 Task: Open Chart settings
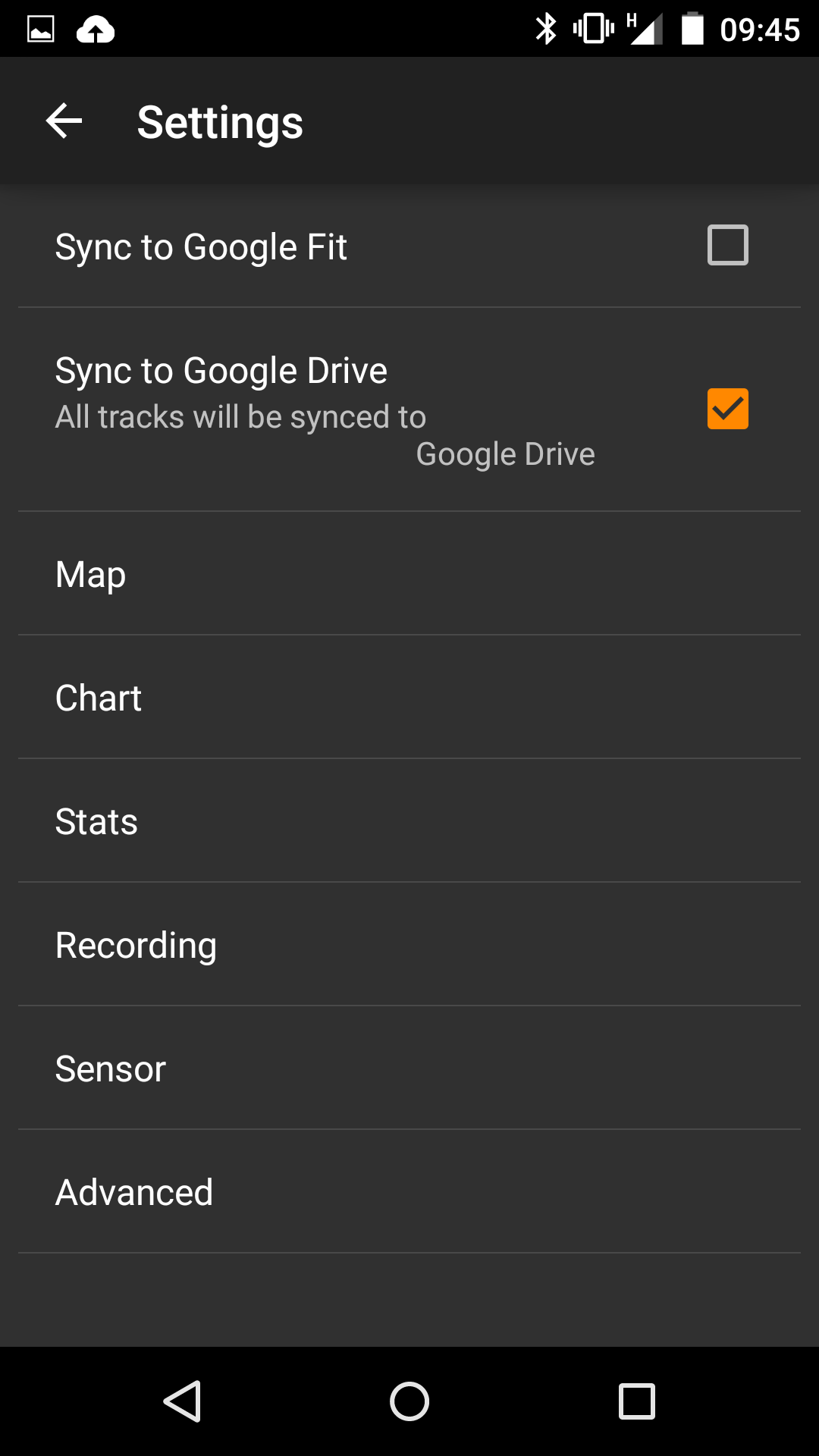pos(409,697)
